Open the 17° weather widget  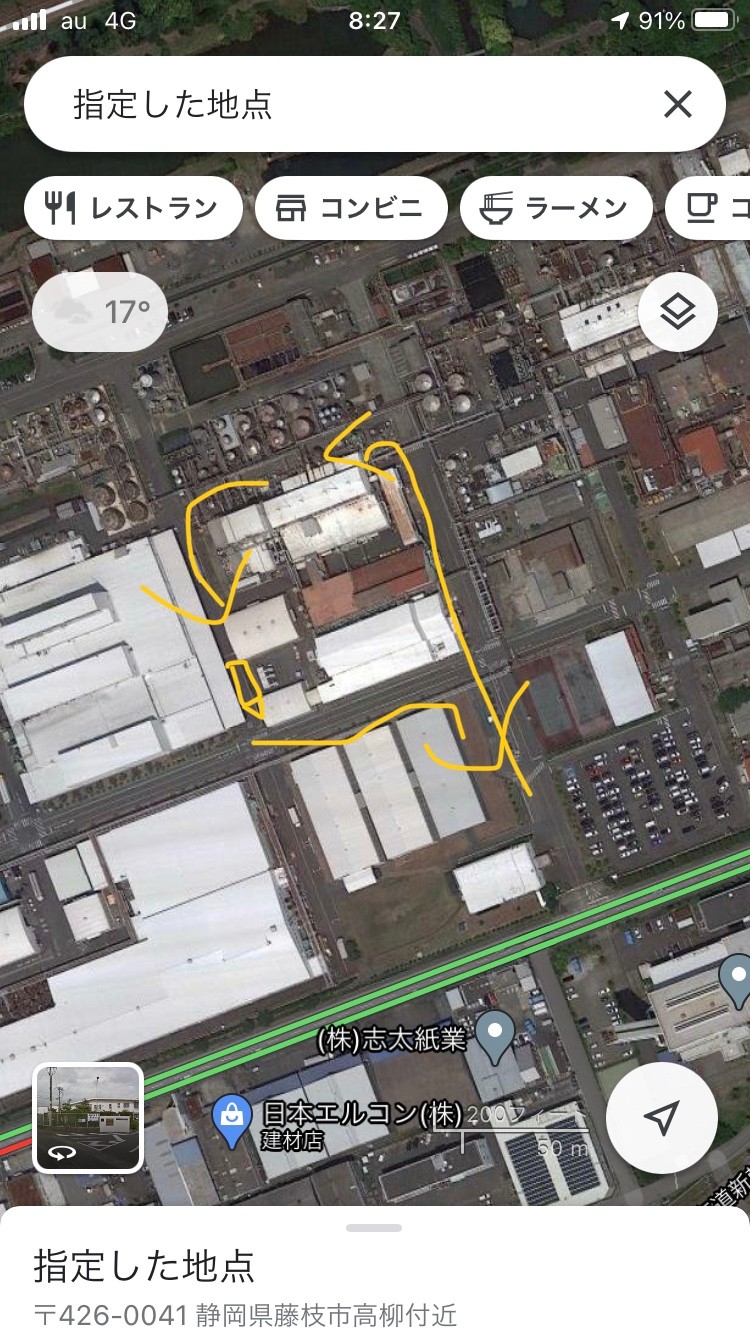click(x=100, y=312)
